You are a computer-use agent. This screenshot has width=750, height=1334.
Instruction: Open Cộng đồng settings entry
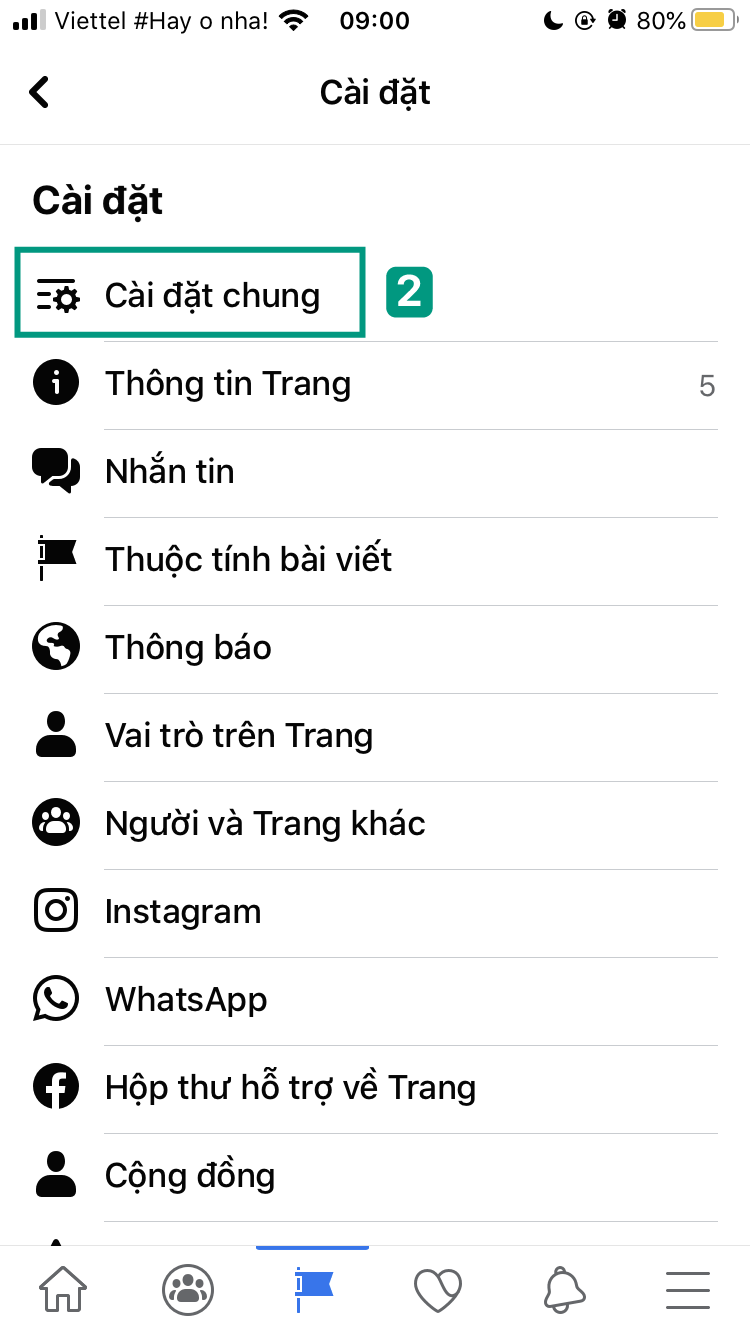[x=190, y=1175]
